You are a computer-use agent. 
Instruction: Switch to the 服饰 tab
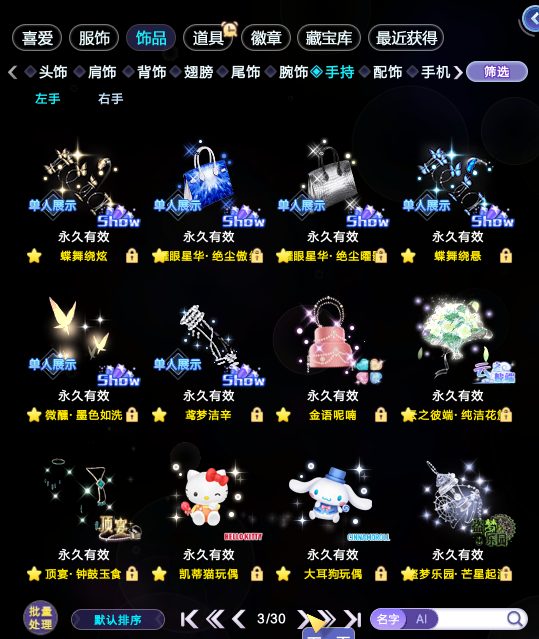tap(94, 38)
